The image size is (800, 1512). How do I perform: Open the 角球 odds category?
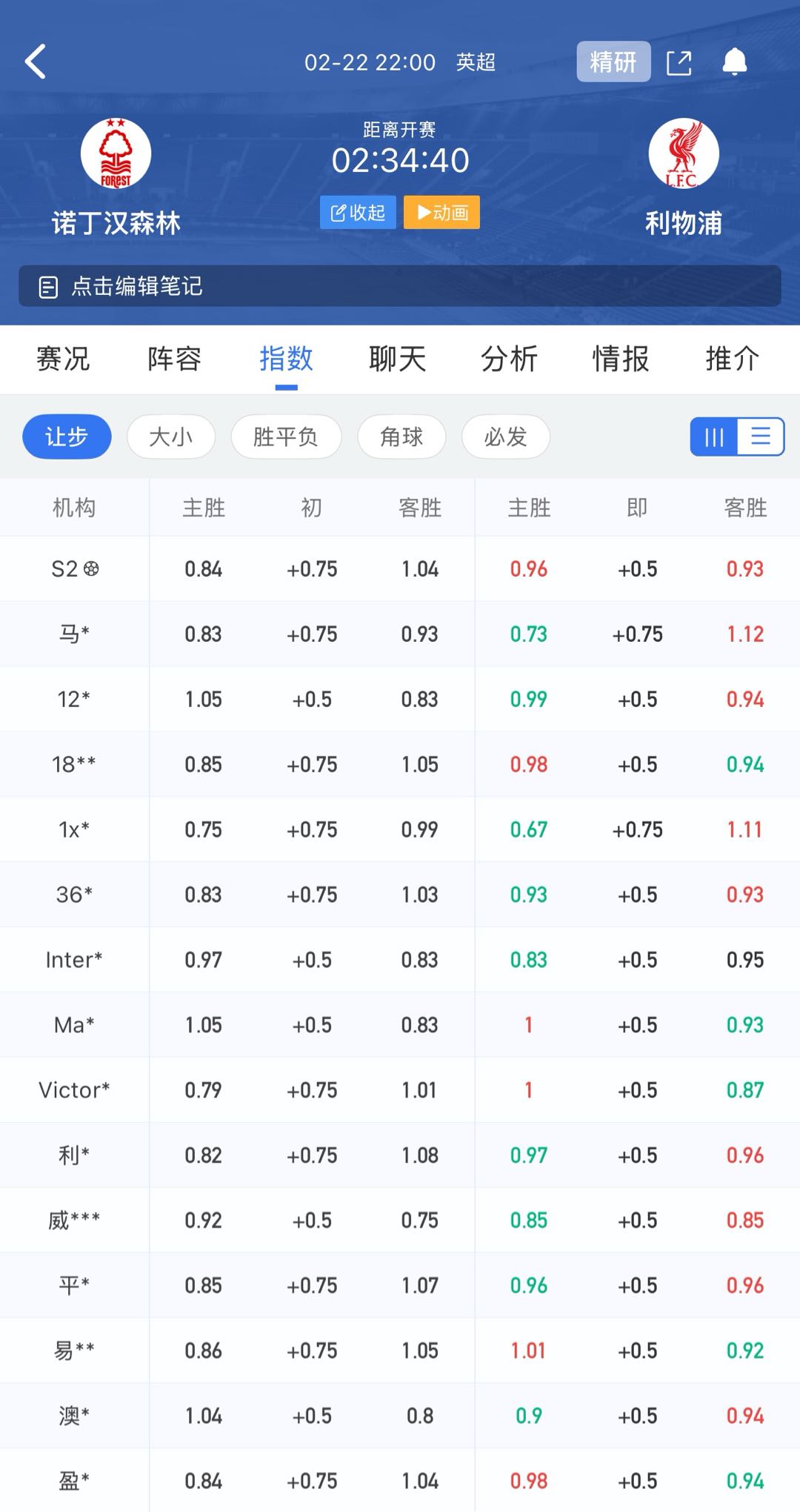401,437
